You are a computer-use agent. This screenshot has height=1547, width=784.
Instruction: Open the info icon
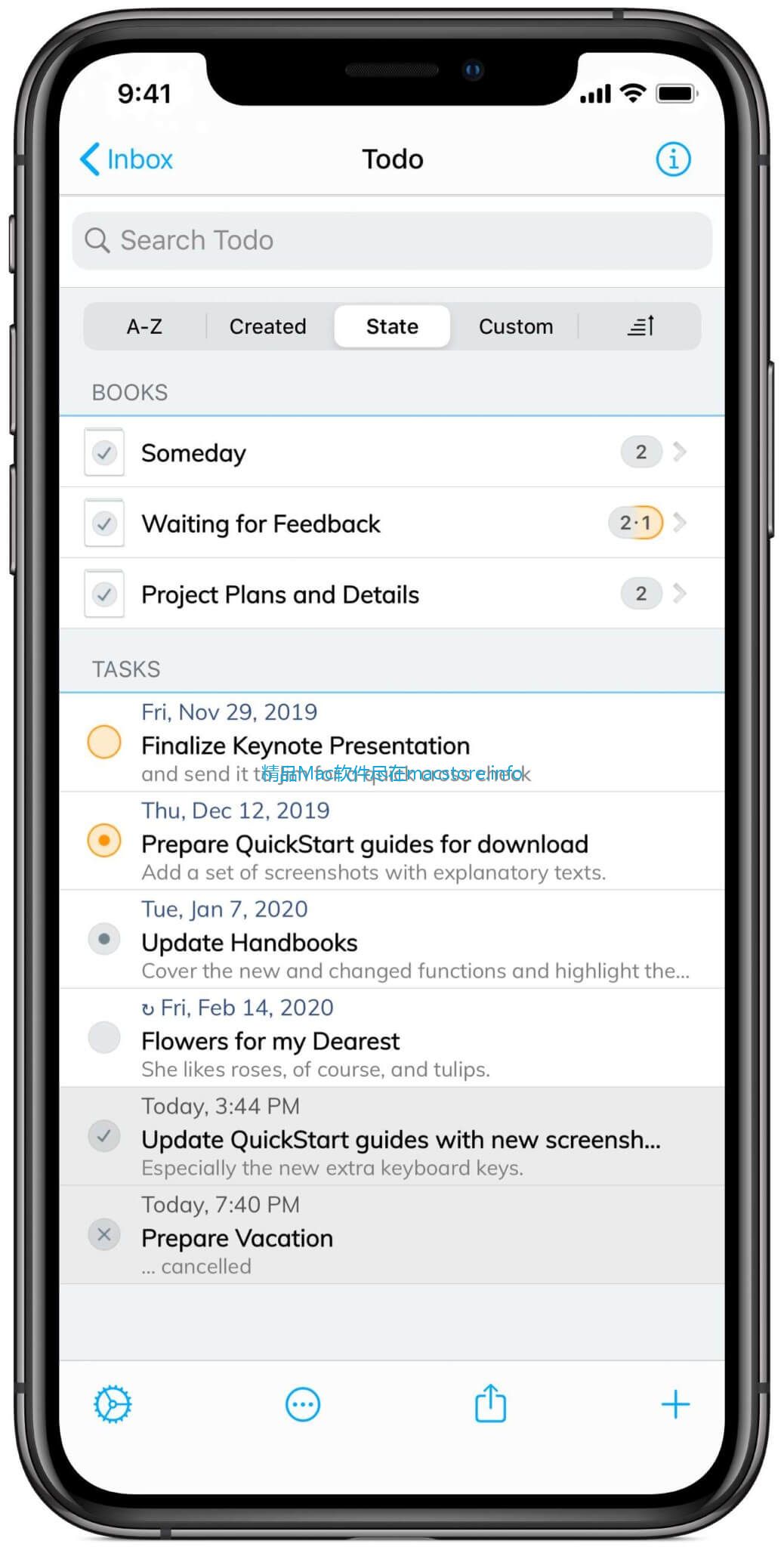click(672, 159)
